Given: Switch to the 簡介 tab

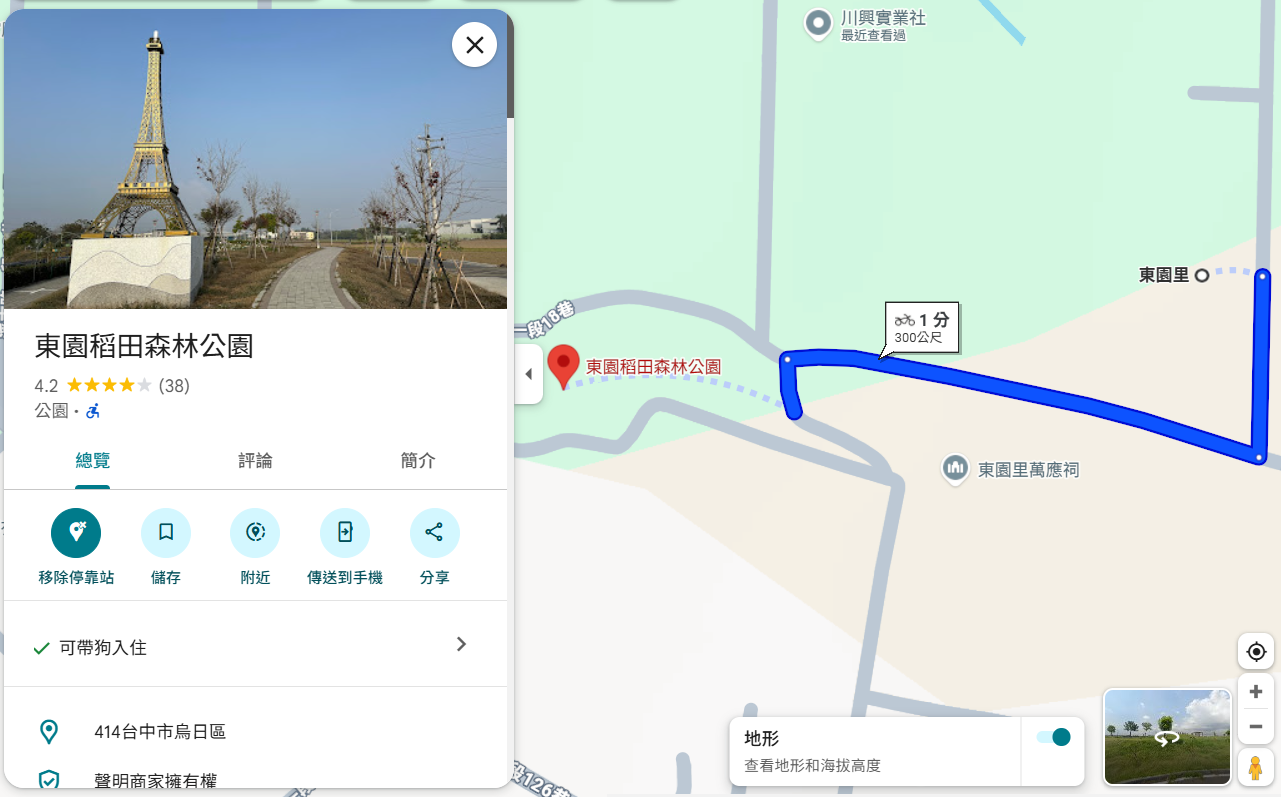Looking at the screenshot, I should tap(418, 461).
